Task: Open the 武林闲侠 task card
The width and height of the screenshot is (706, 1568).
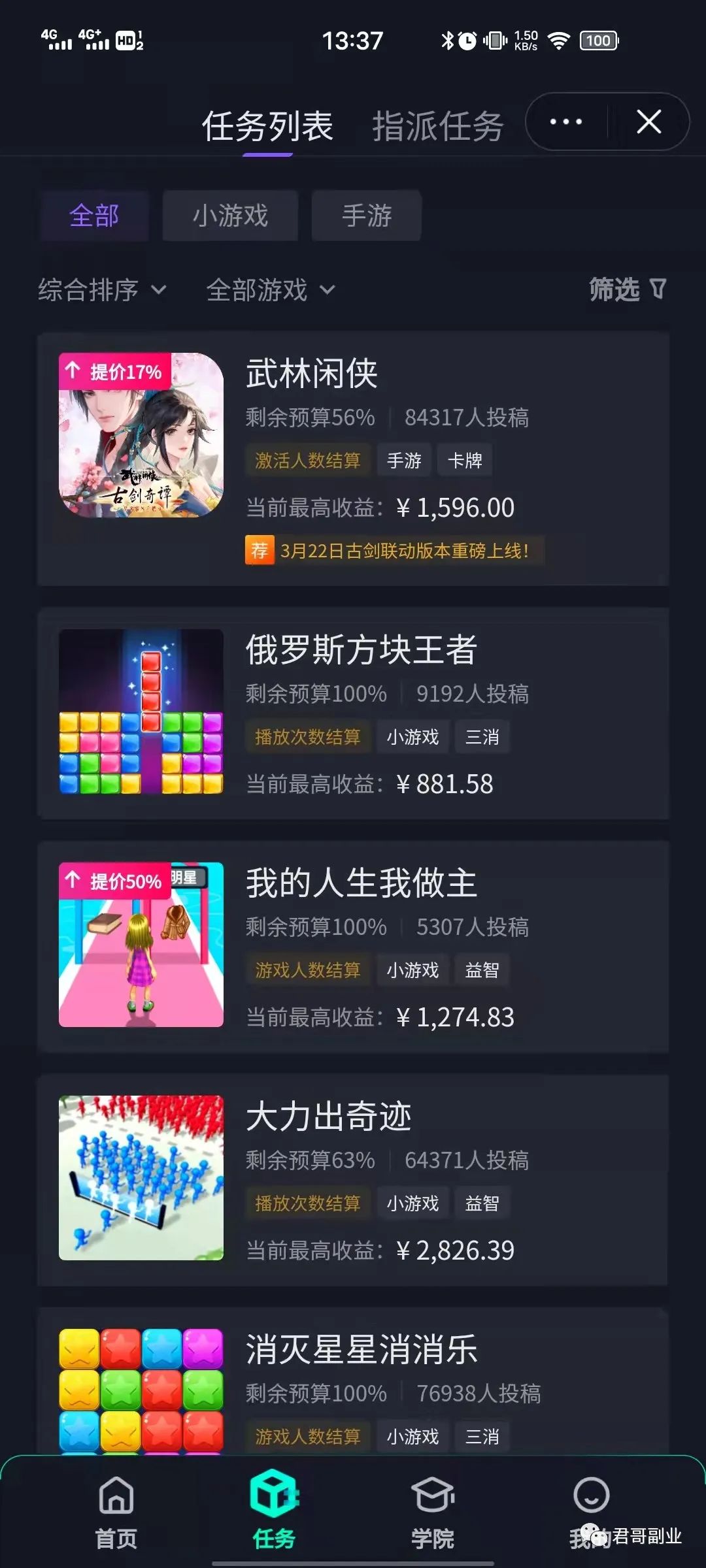Action: [353, 459]
